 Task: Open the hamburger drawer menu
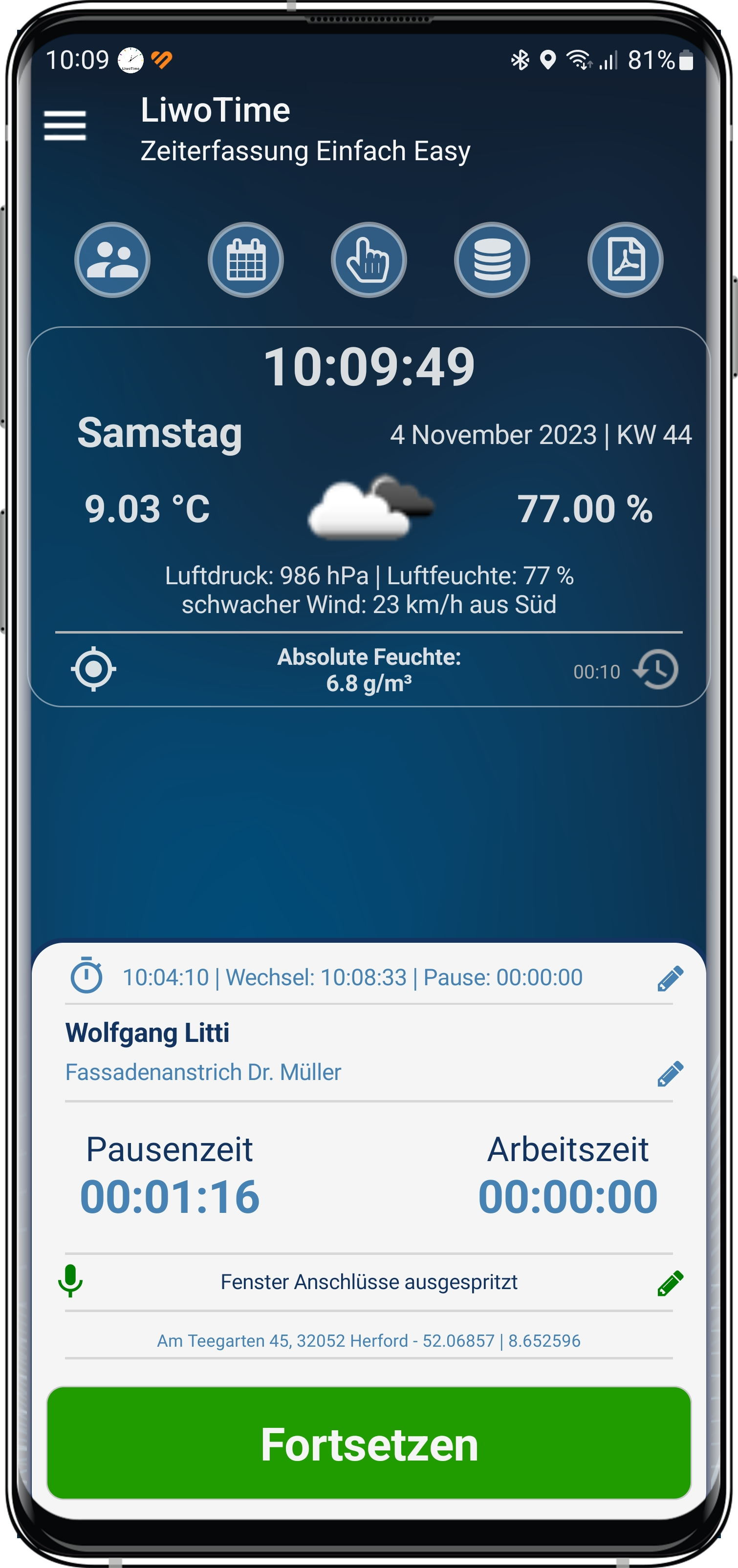[x=65, y=126]
